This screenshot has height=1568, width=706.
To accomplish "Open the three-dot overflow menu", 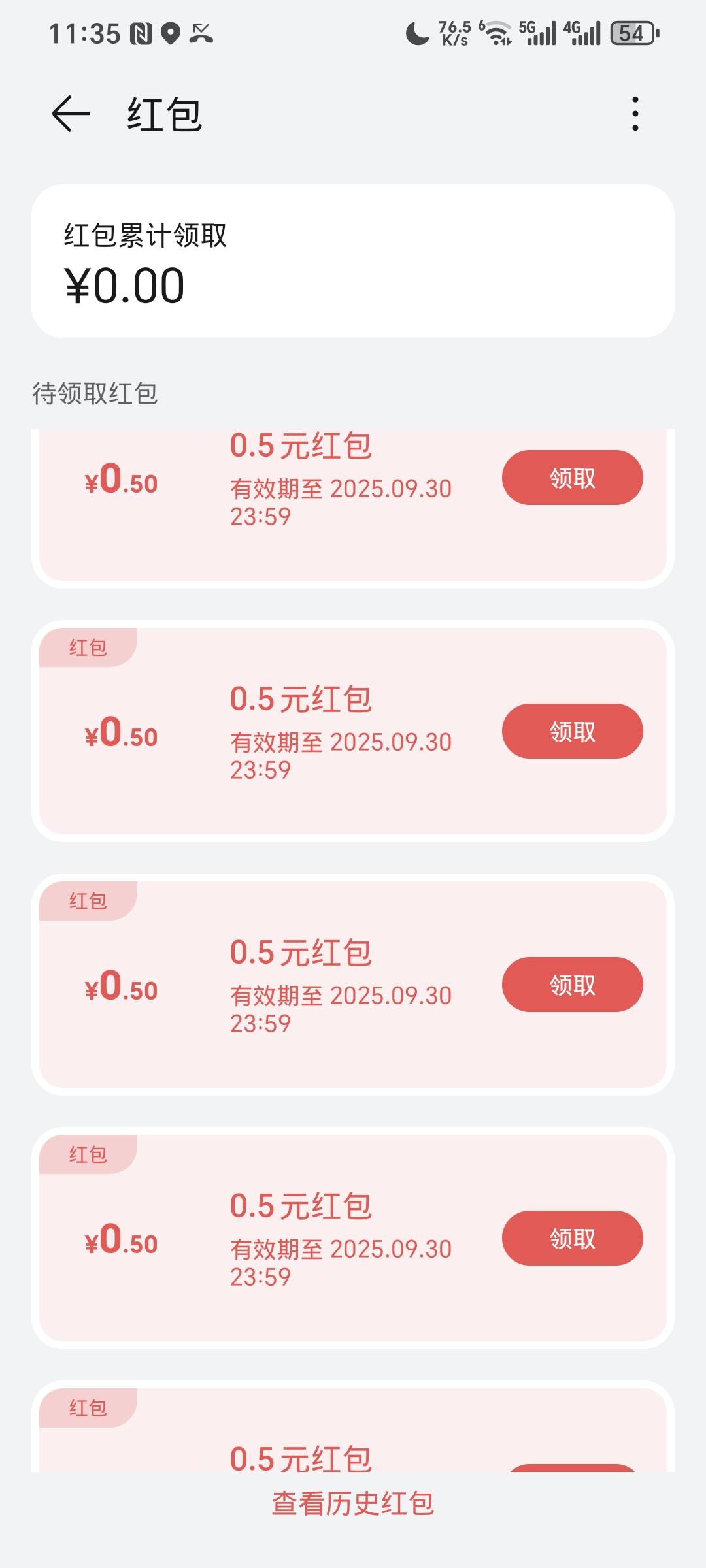I will pos(635,114).
